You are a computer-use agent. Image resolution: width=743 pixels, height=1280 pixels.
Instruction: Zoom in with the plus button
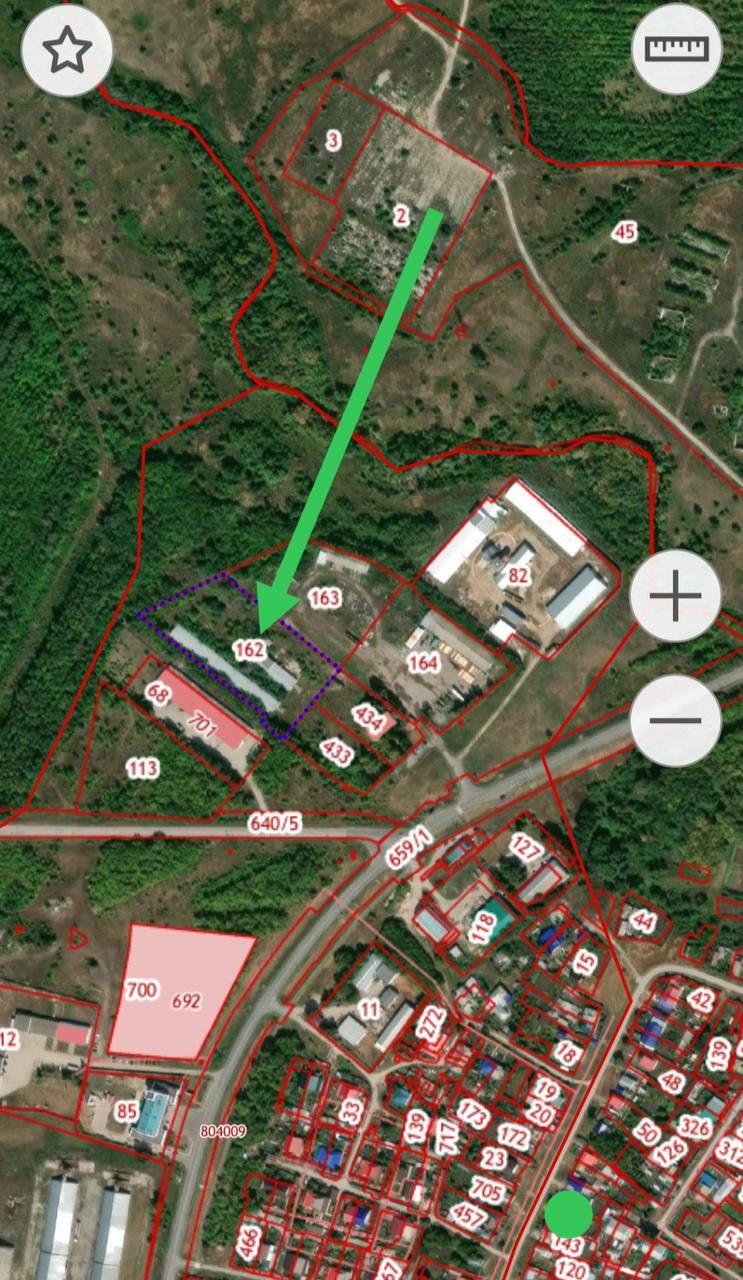(x=676, y=598)
